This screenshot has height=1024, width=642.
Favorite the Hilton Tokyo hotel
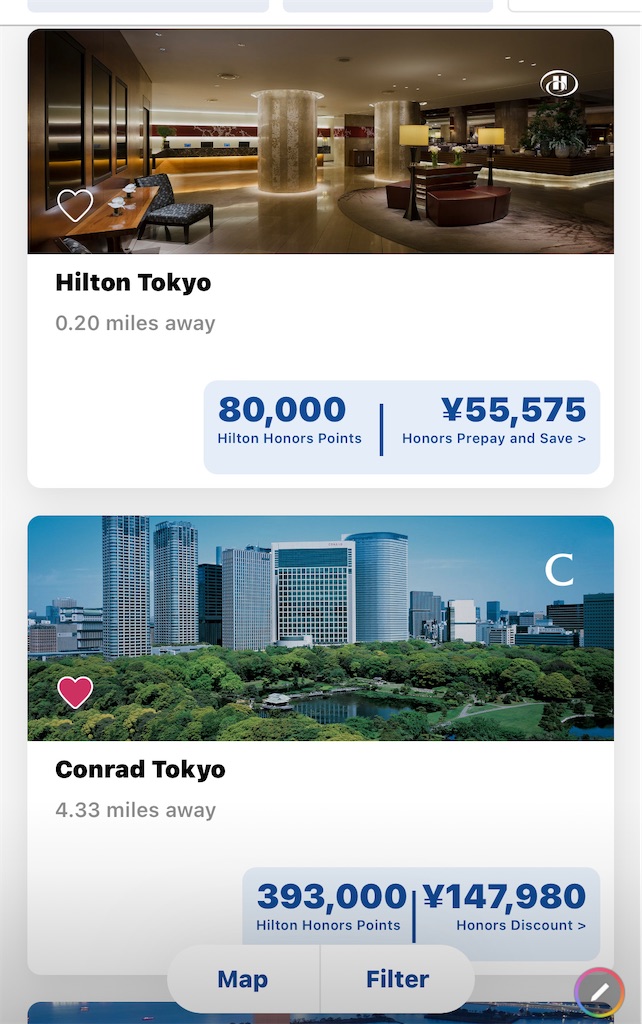(x=75, y=205)
